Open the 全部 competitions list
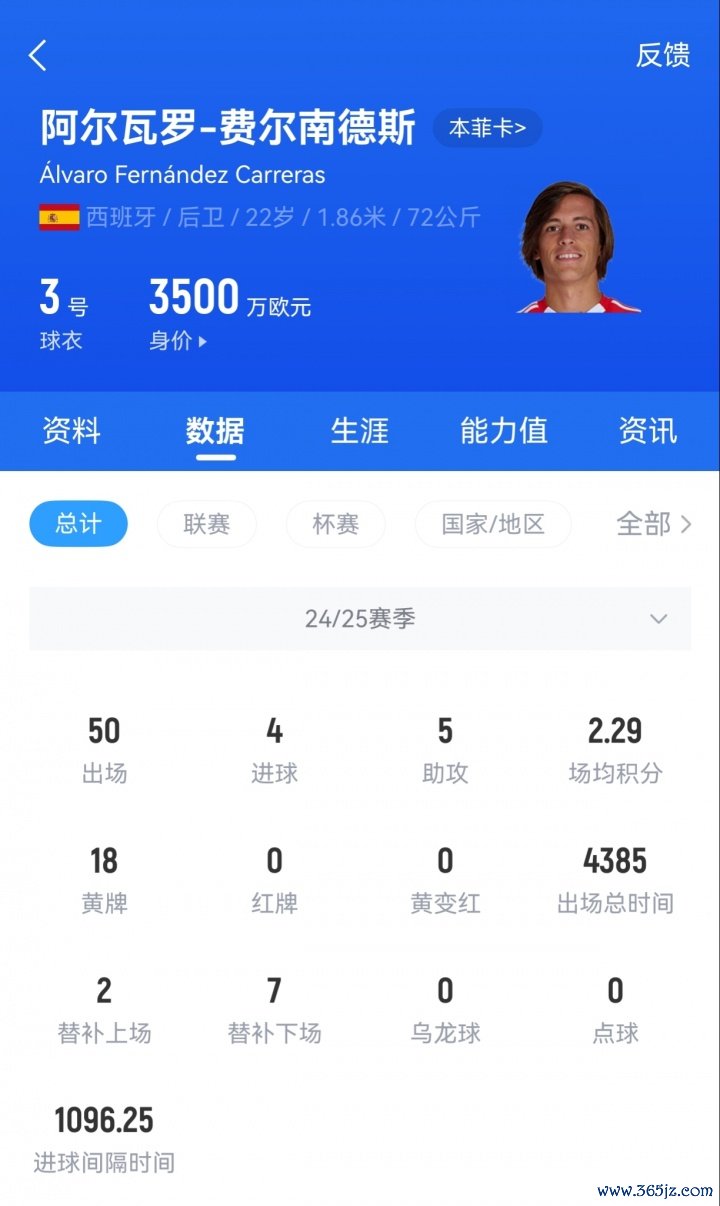Viewport: 720px width, 1206px height. [653, 524]
